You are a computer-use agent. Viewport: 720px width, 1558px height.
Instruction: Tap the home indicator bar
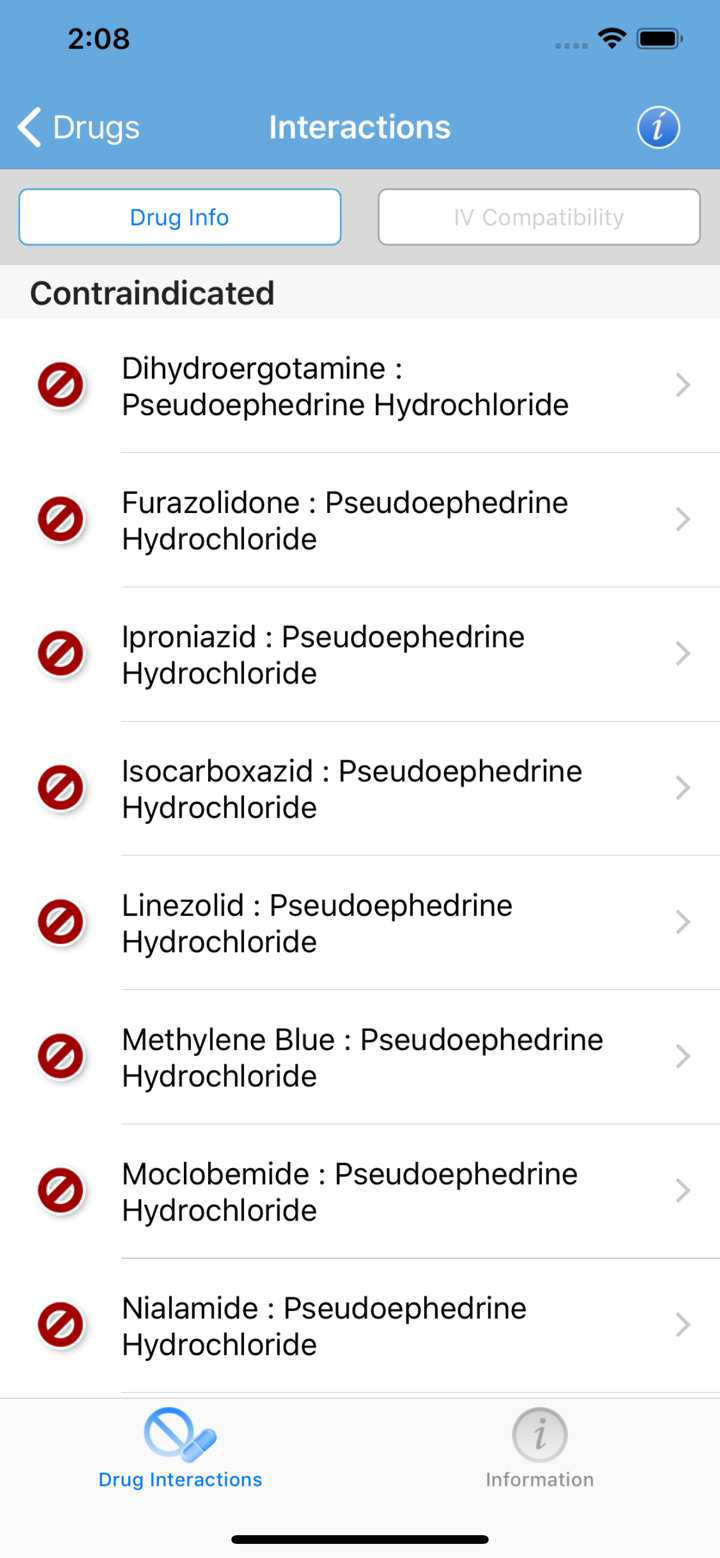360,1540
